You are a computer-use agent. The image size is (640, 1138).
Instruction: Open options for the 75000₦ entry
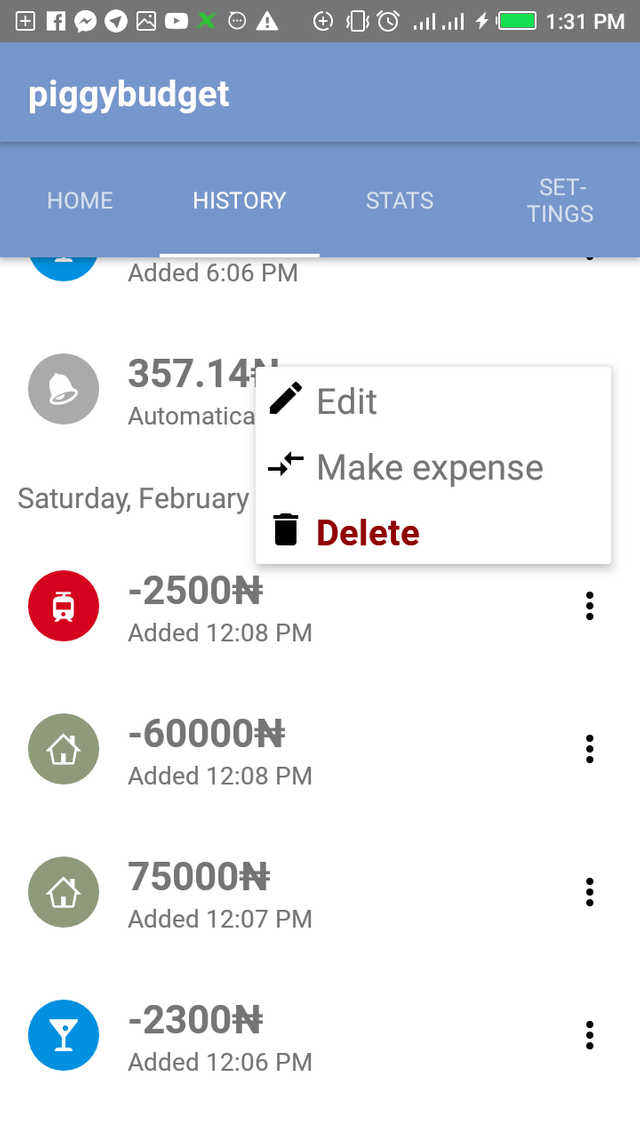pyautogui.click(x=590, y=891)
